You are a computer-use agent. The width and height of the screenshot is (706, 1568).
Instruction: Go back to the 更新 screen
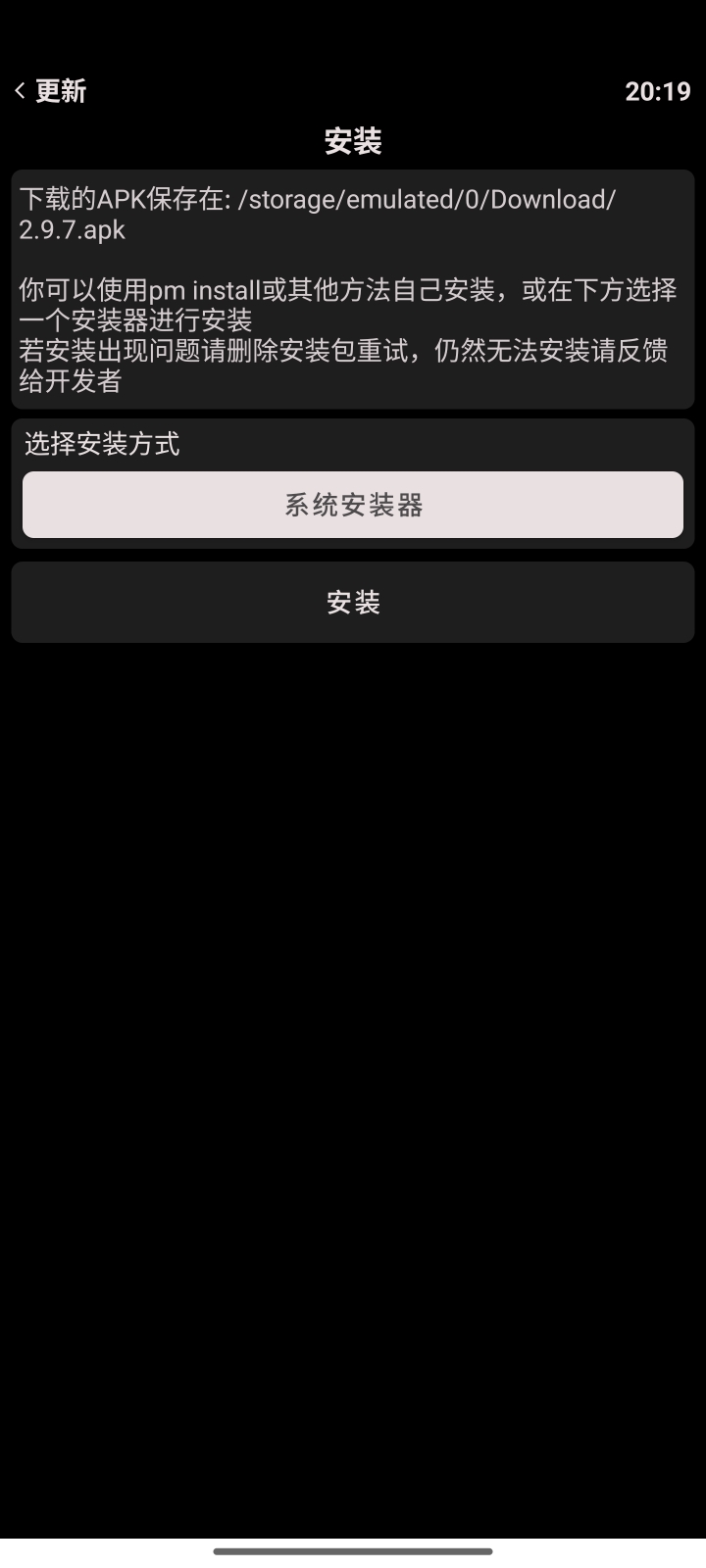(49, 91)
